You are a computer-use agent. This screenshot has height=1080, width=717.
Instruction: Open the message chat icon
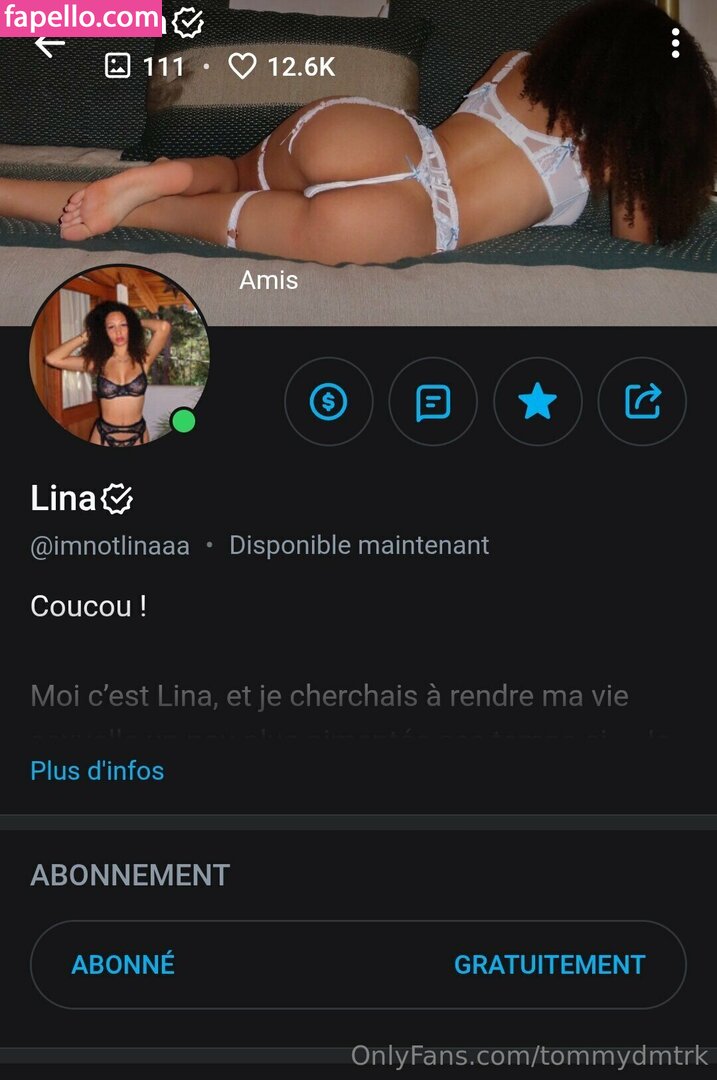tap(433, 402)
